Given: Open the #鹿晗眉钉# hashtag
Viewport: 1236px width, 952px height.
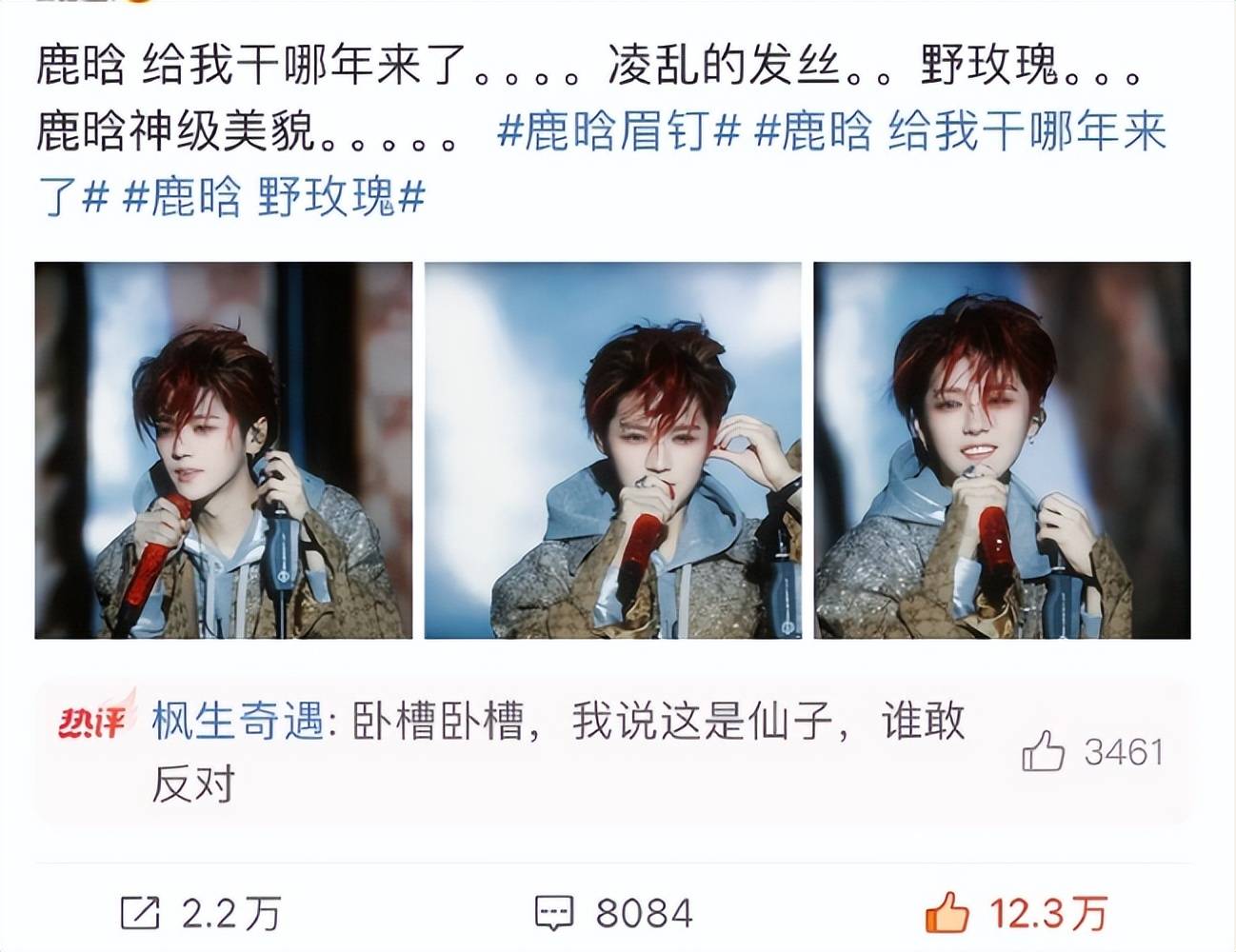Looking at the screenshot, I should 618,131.
